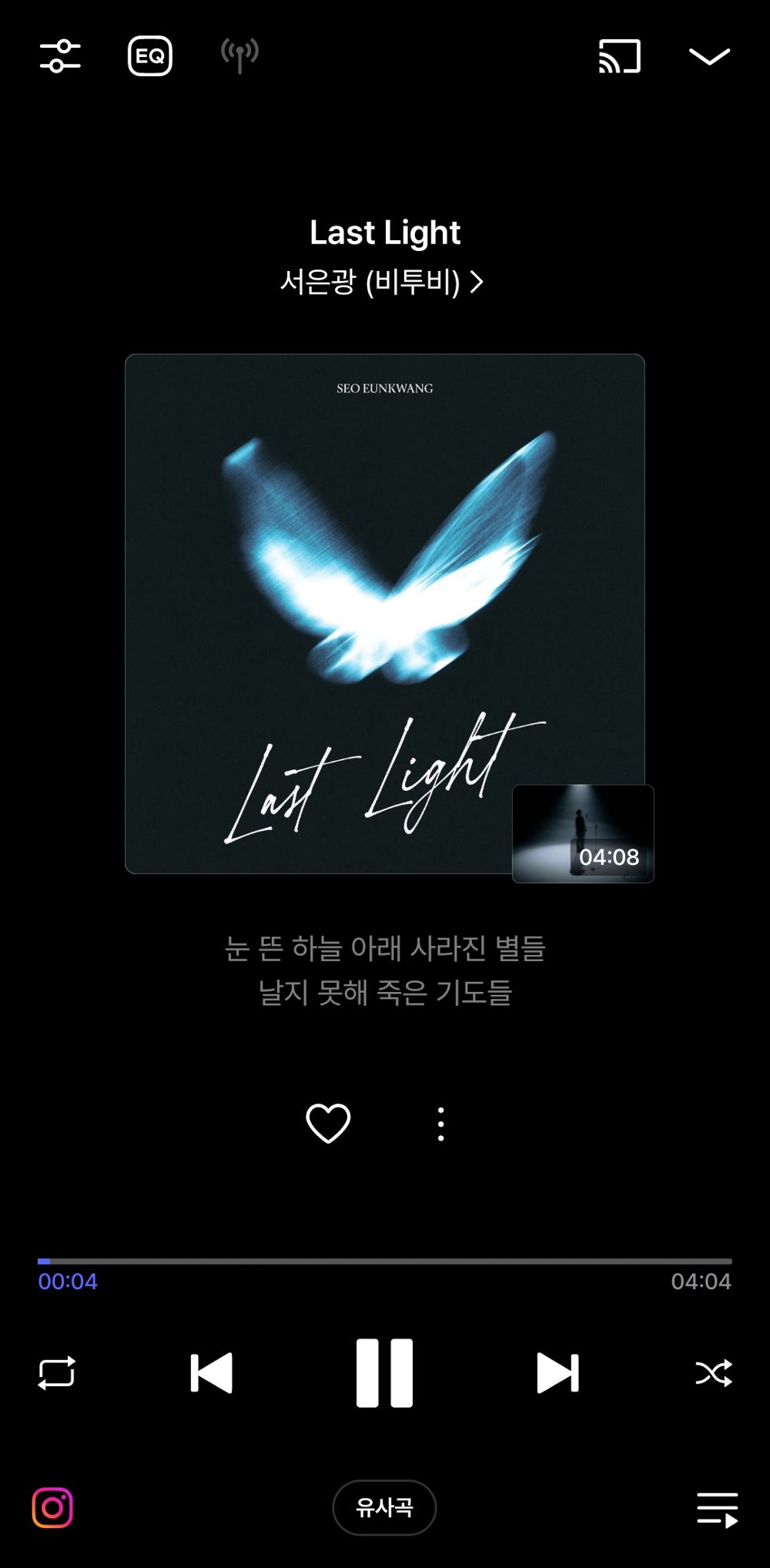
Task: Tap the Last Light song title
Action: 385,232
